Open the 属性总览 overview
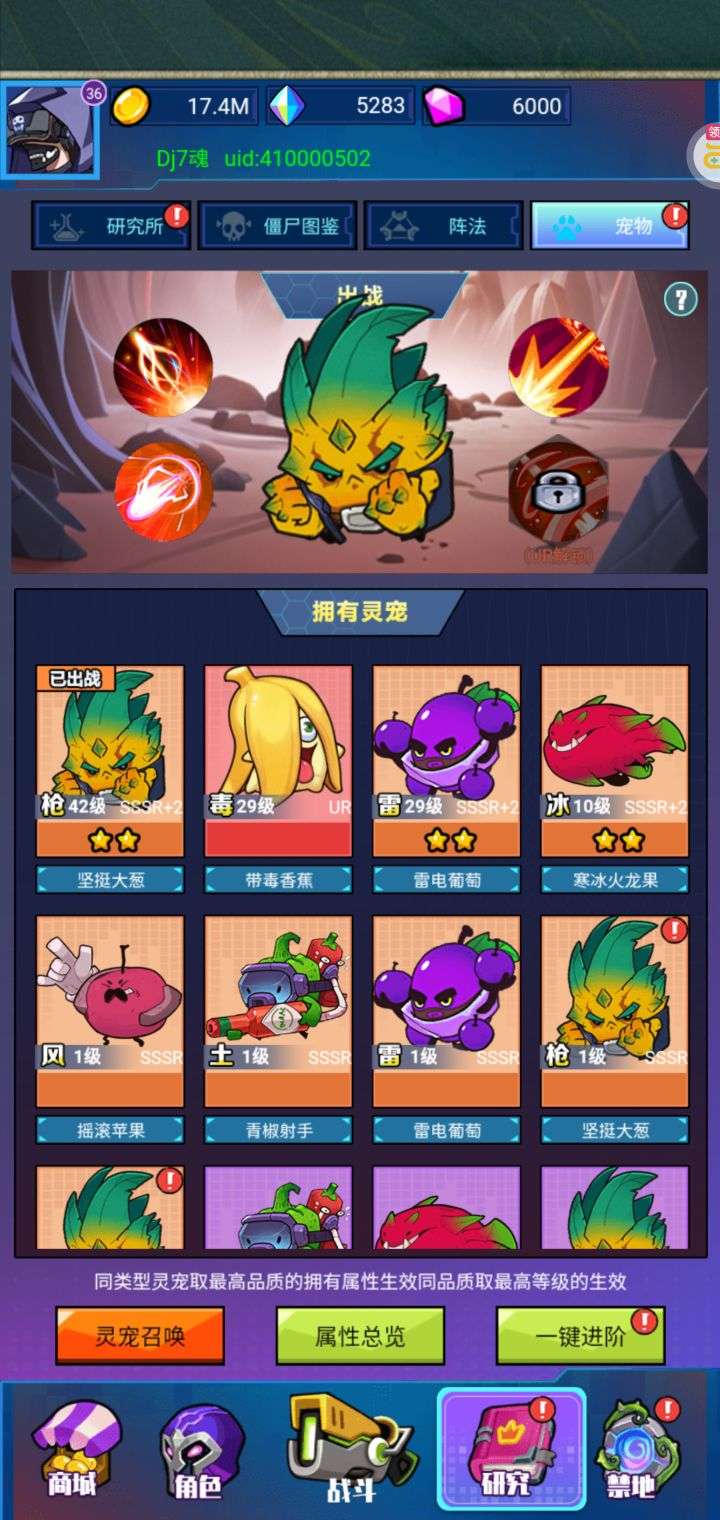 (x=360, y=1335)
